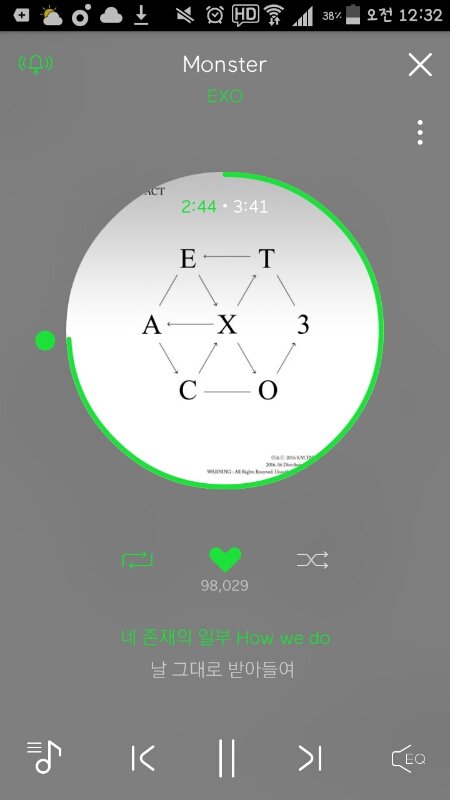450x800 pixels.
Task: Tap the green seek handle on ring
Action: [x=45, y=340]
